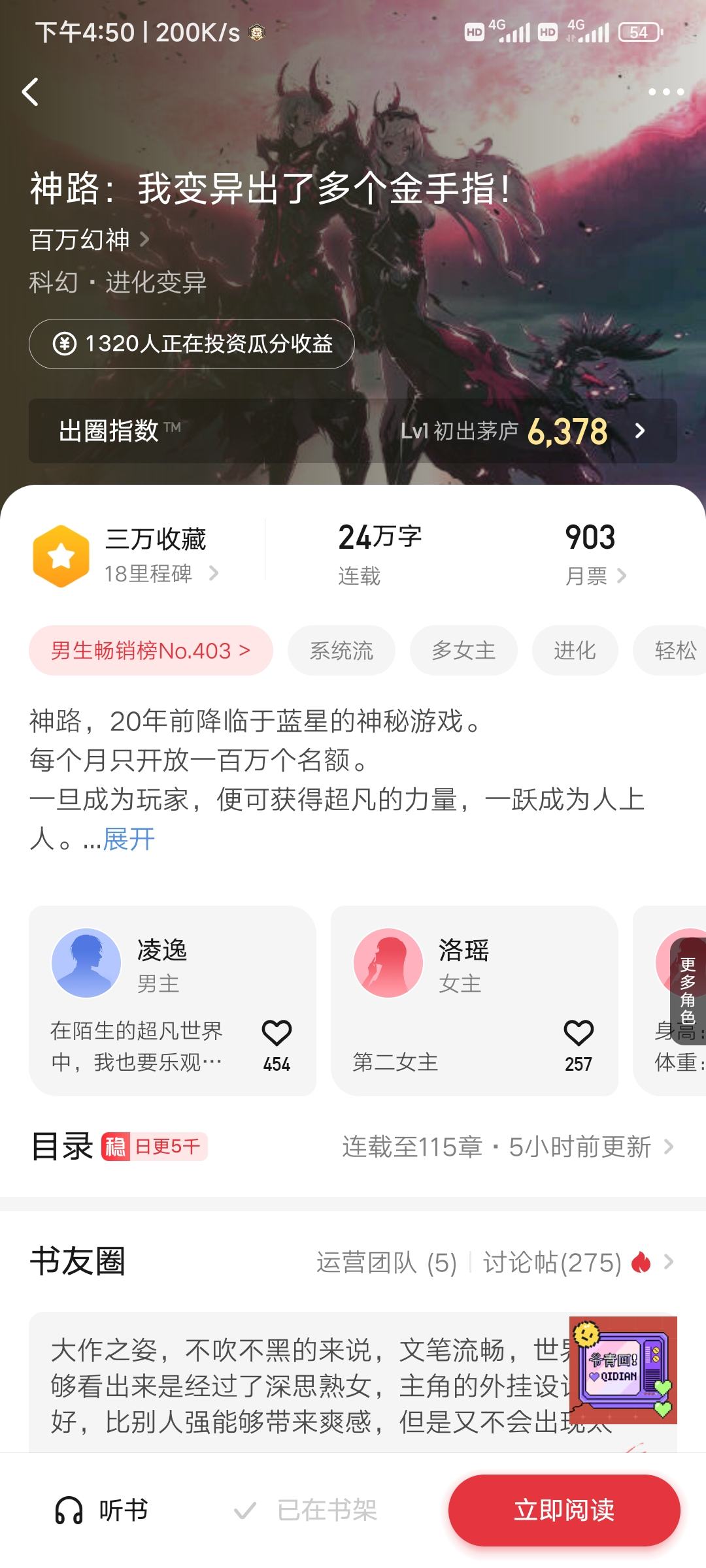Expand the synopsis with 展开

129,839
